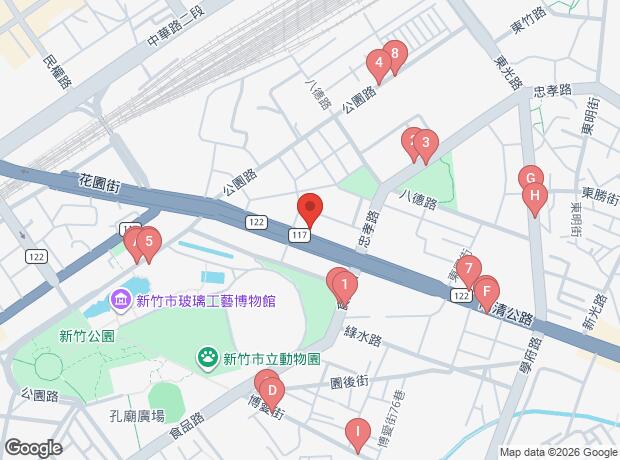The height and width of the screenshot is (460, 620).
Task: Select marker number 7
Action: (x=468, y=269)
